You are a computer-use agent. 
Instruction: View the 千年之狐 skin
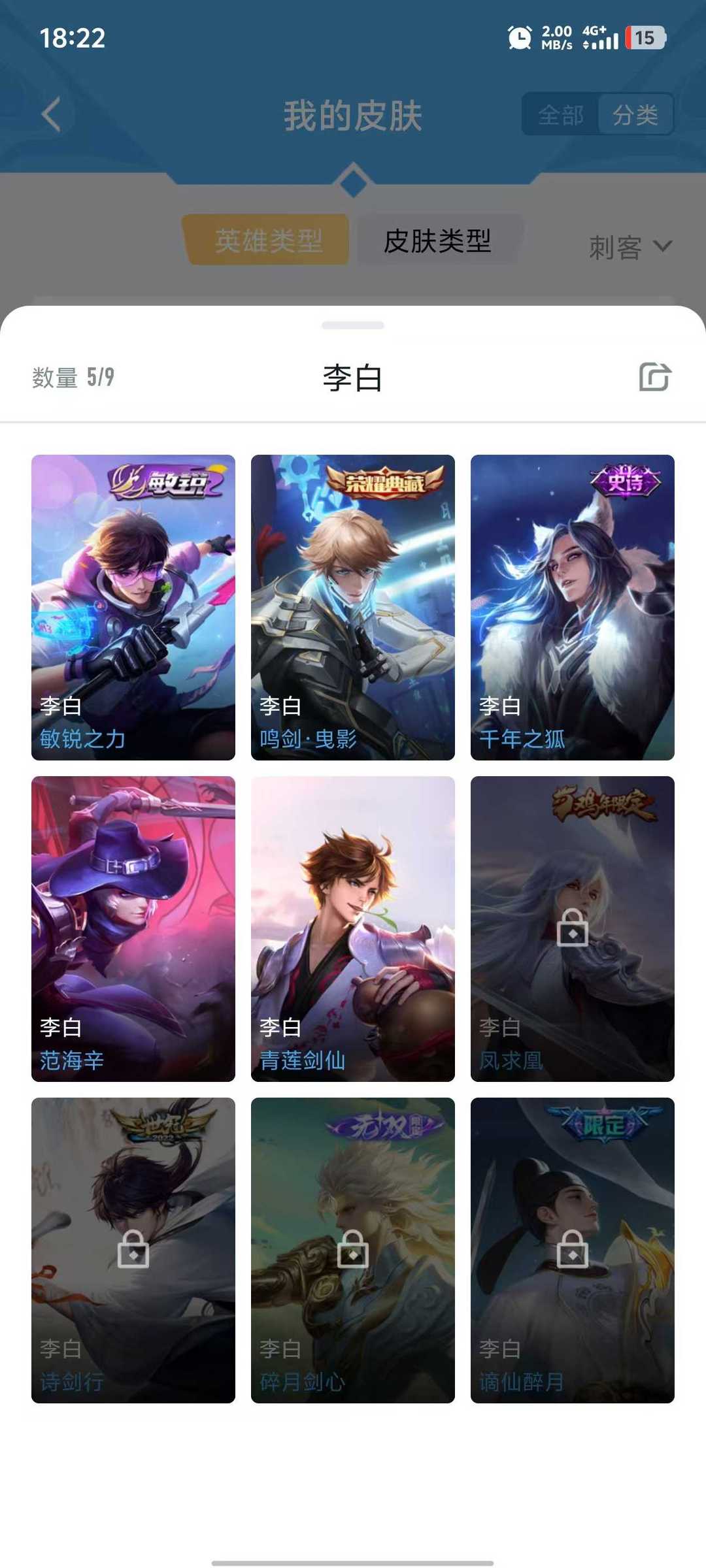coord(573,607)
